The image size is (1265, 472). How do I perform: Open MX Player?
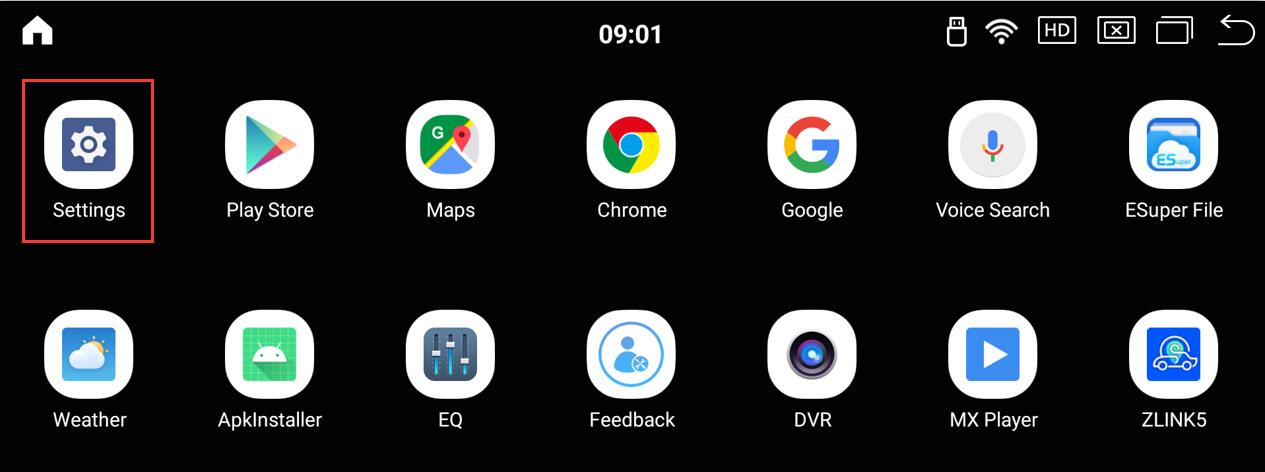click(x=992, y=354)
